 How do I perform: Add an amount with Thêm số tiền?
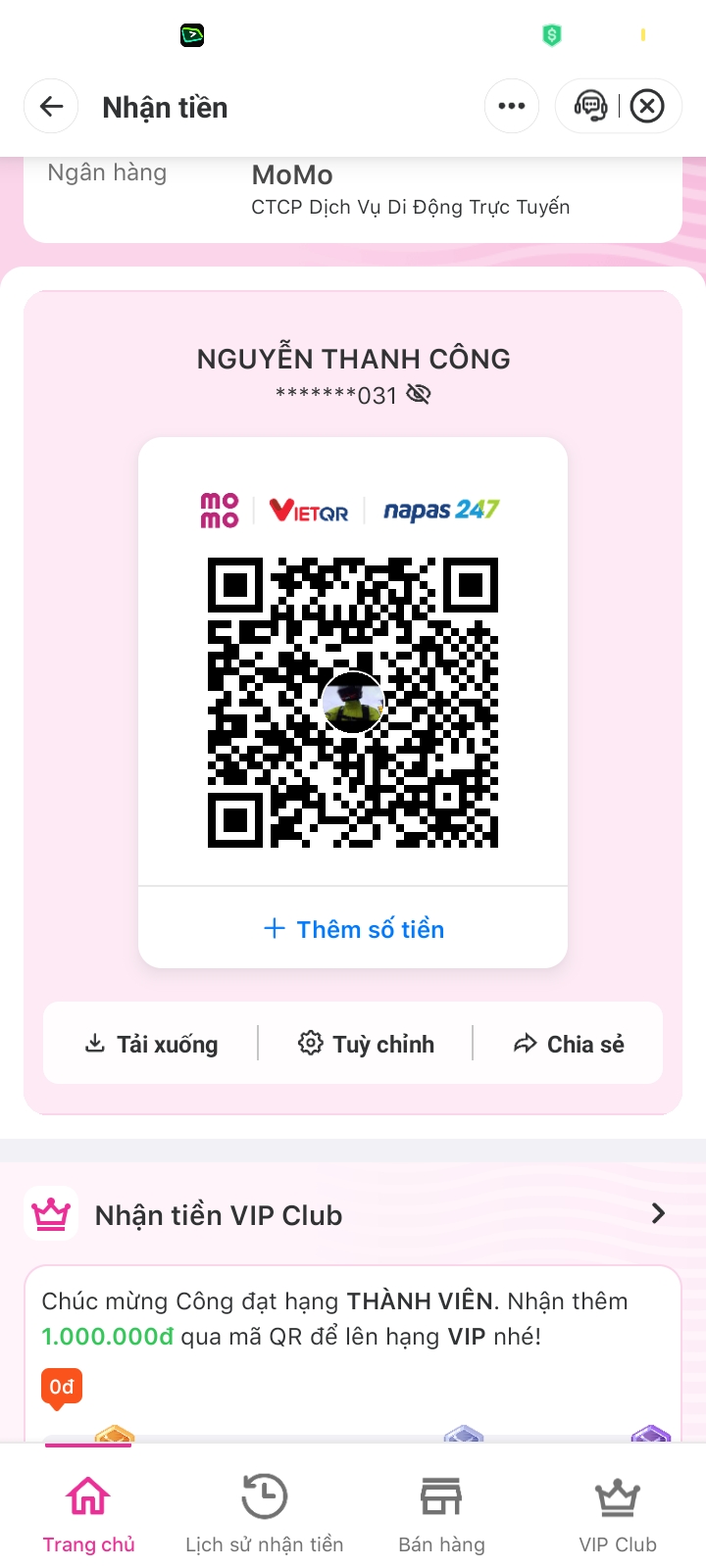point(353,929)
